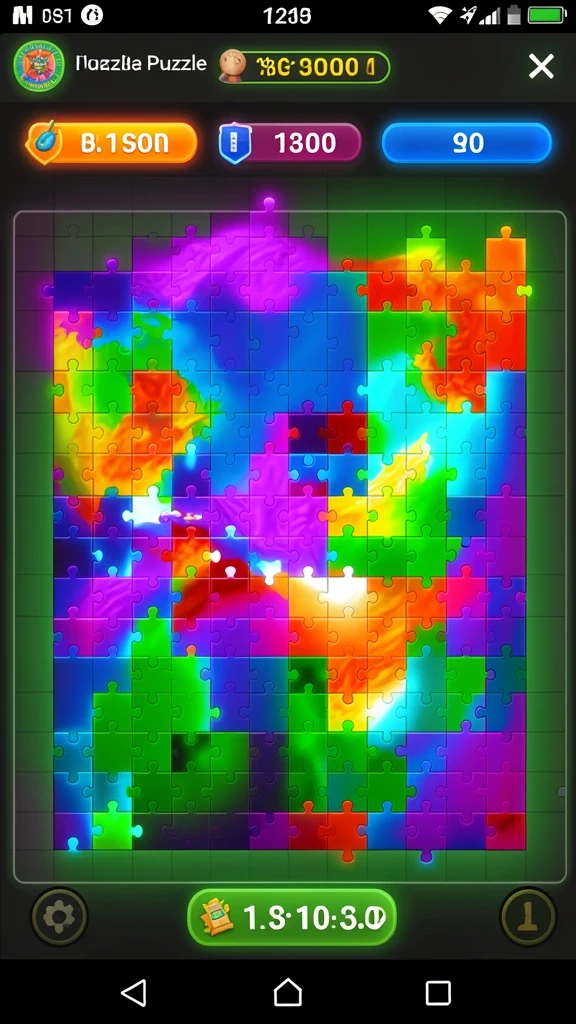
Task: Tap the purple 1300 shield button
Action: pyautogui.click(x=290, y=142)
